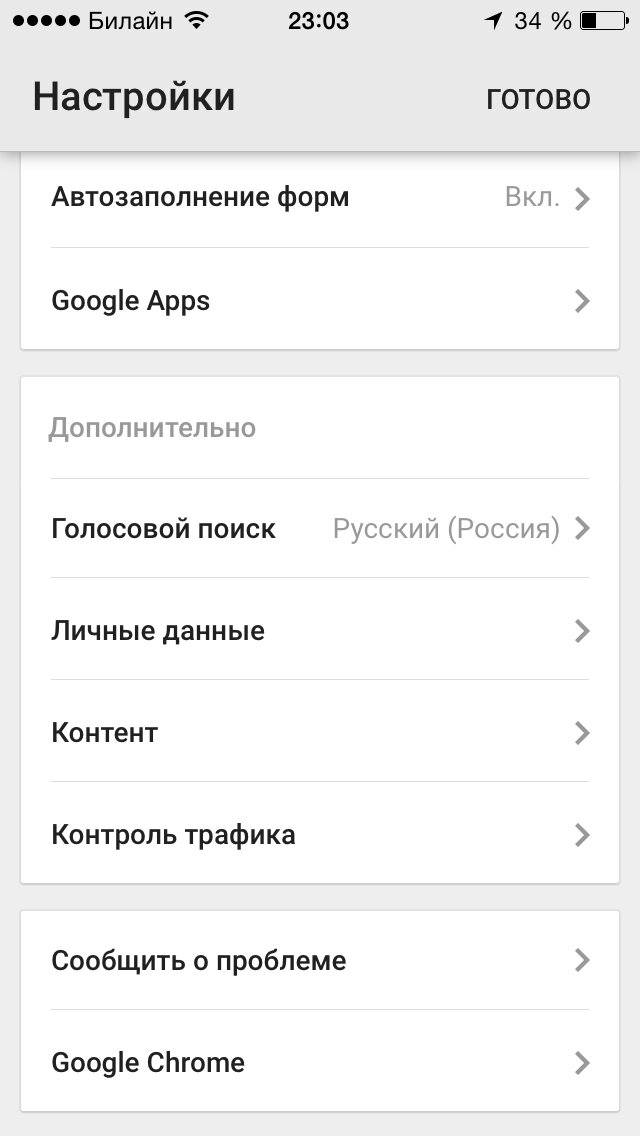
Task: Open Автозаполнение форм settings
Action: point(320,198)
